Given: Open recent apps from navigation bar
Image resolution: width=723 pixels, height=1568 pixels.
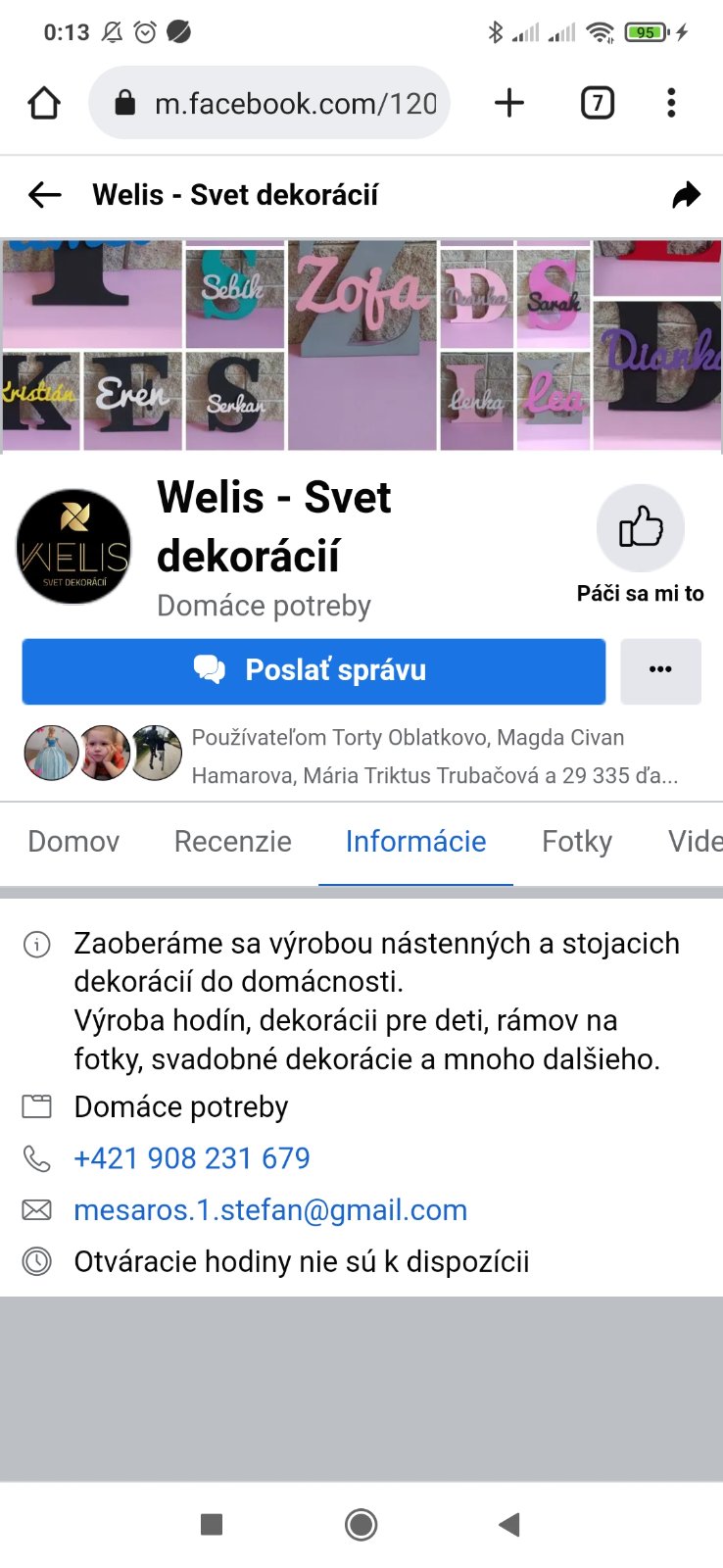Looking at the screenshot, I should [212, 1524].
